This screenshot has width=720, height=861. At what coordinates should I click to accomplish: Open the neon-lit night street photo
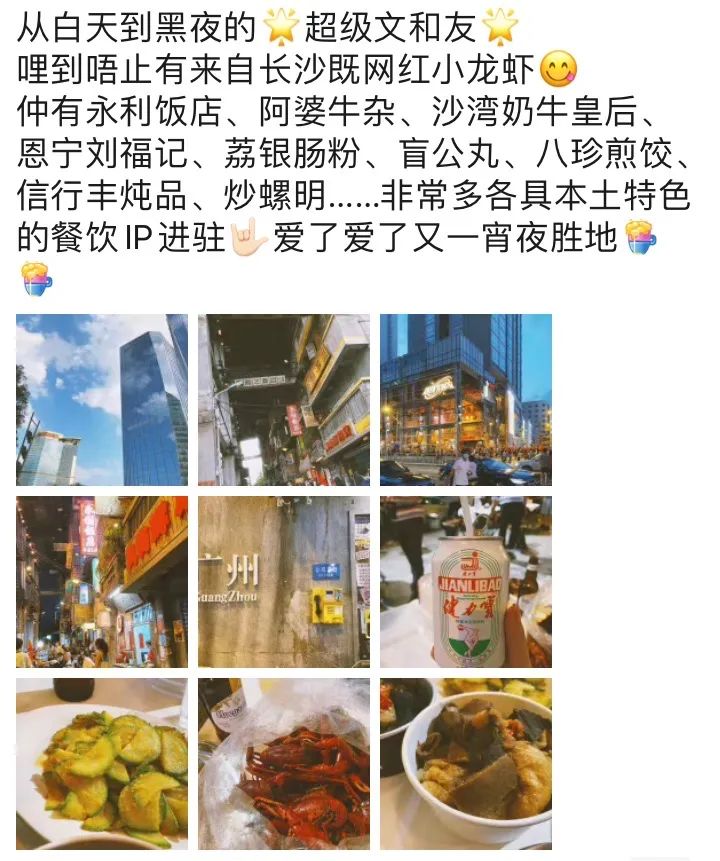101,582
